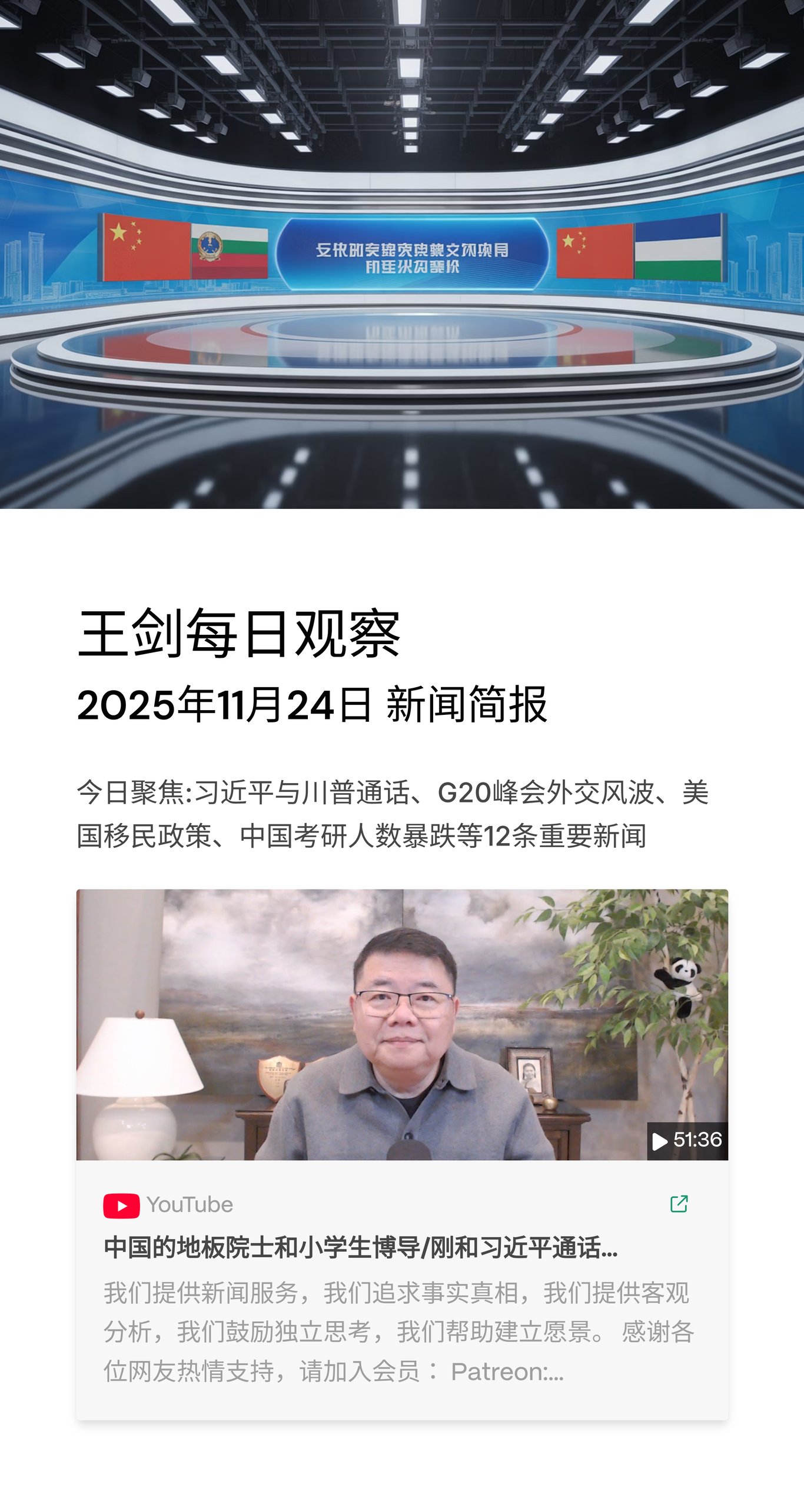
Task: Play the 51:36 YouTube video thumbnail
Action: click(402, 1024)
